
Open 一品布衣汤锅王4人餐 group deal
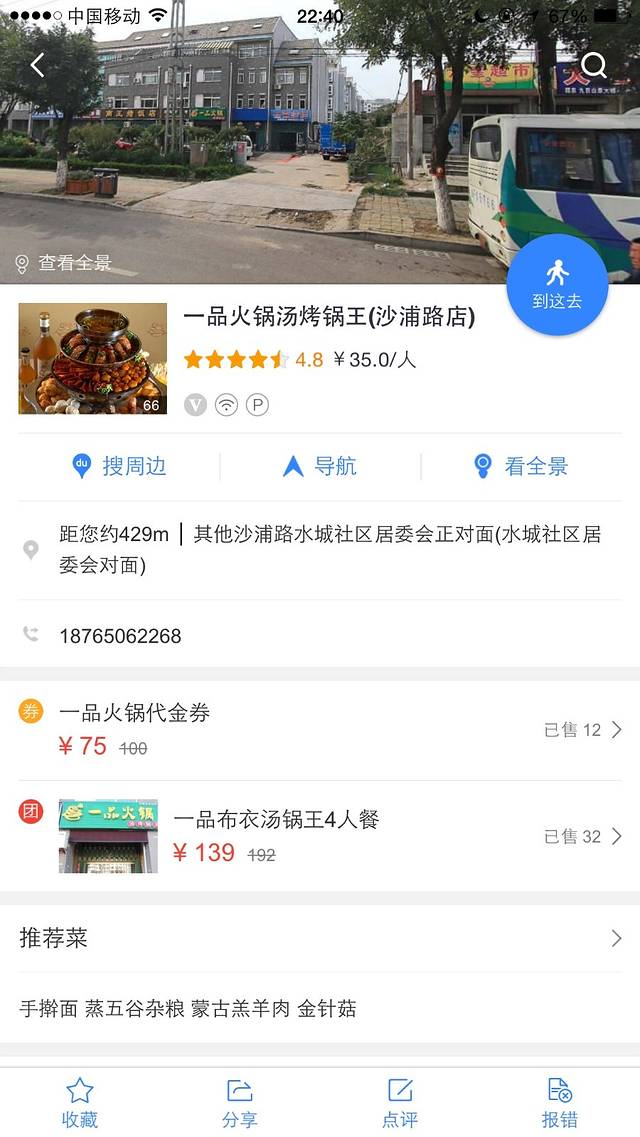[x=320, y=836]
